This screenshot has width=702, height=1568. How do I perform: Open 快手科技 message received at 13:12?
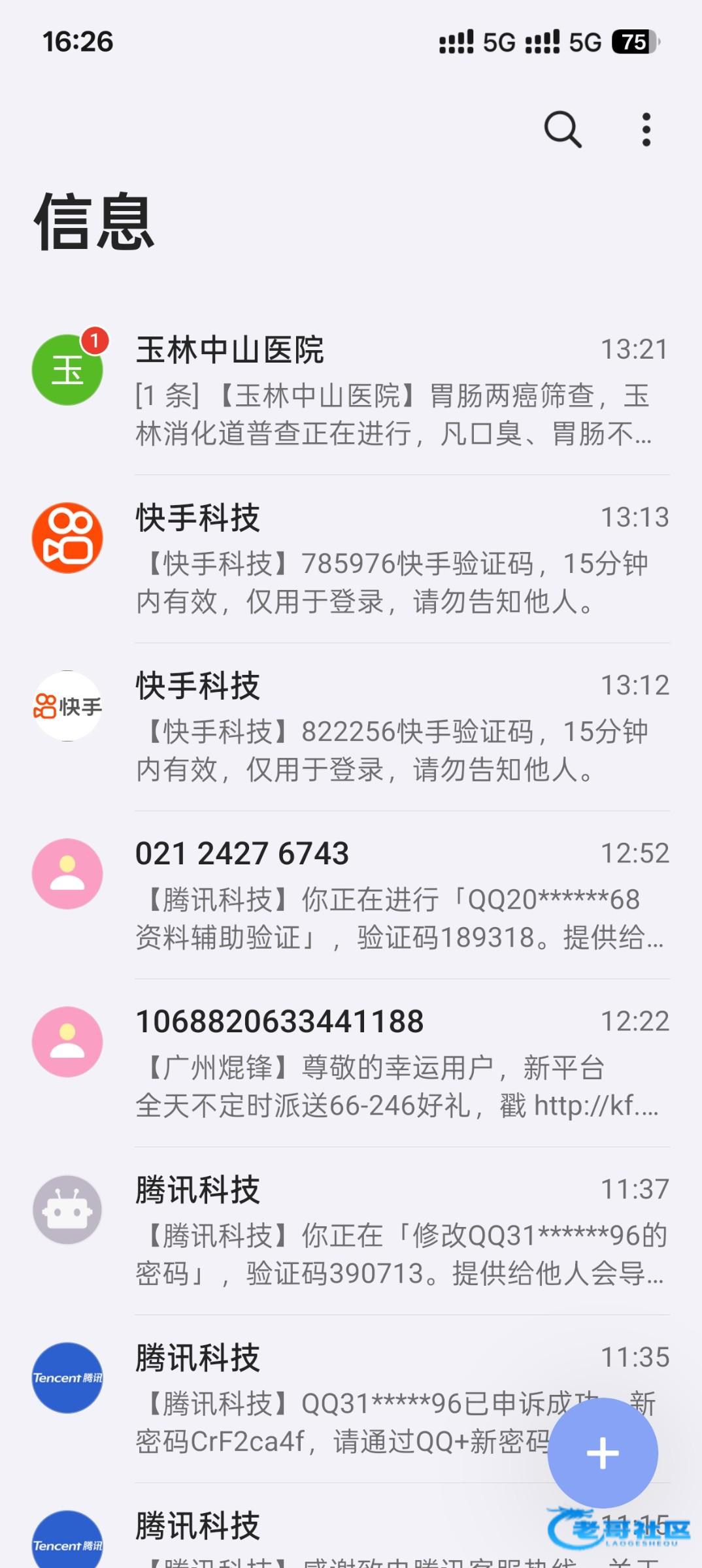392,728
